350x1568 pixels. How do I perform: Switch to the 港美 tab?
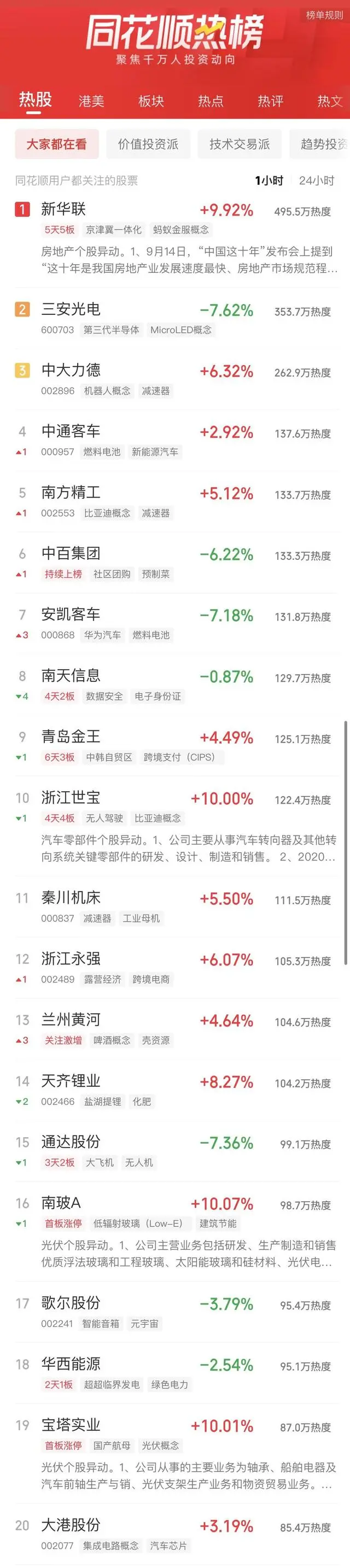91,101
